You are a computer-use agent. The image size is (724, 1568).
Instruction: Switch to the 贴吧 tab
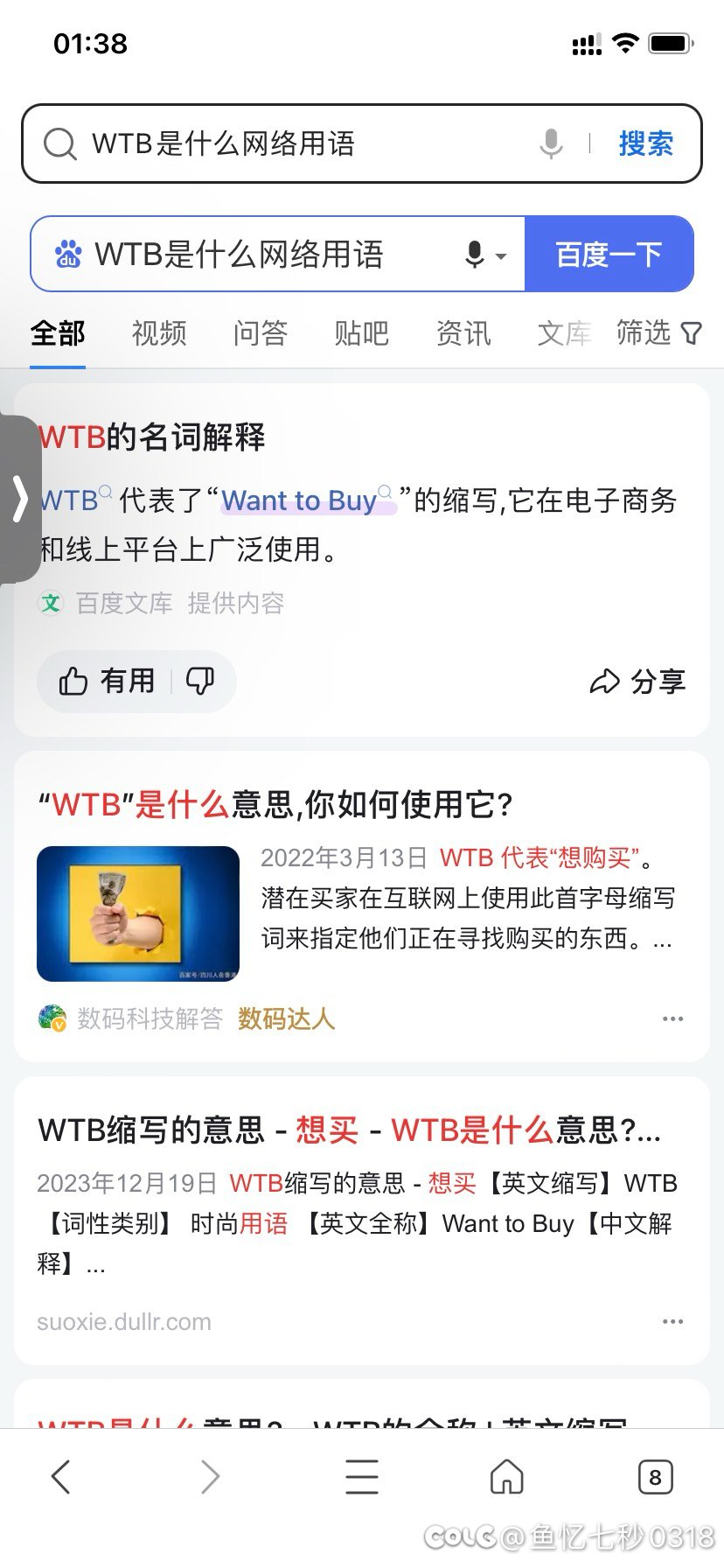[x=362, y=333]
